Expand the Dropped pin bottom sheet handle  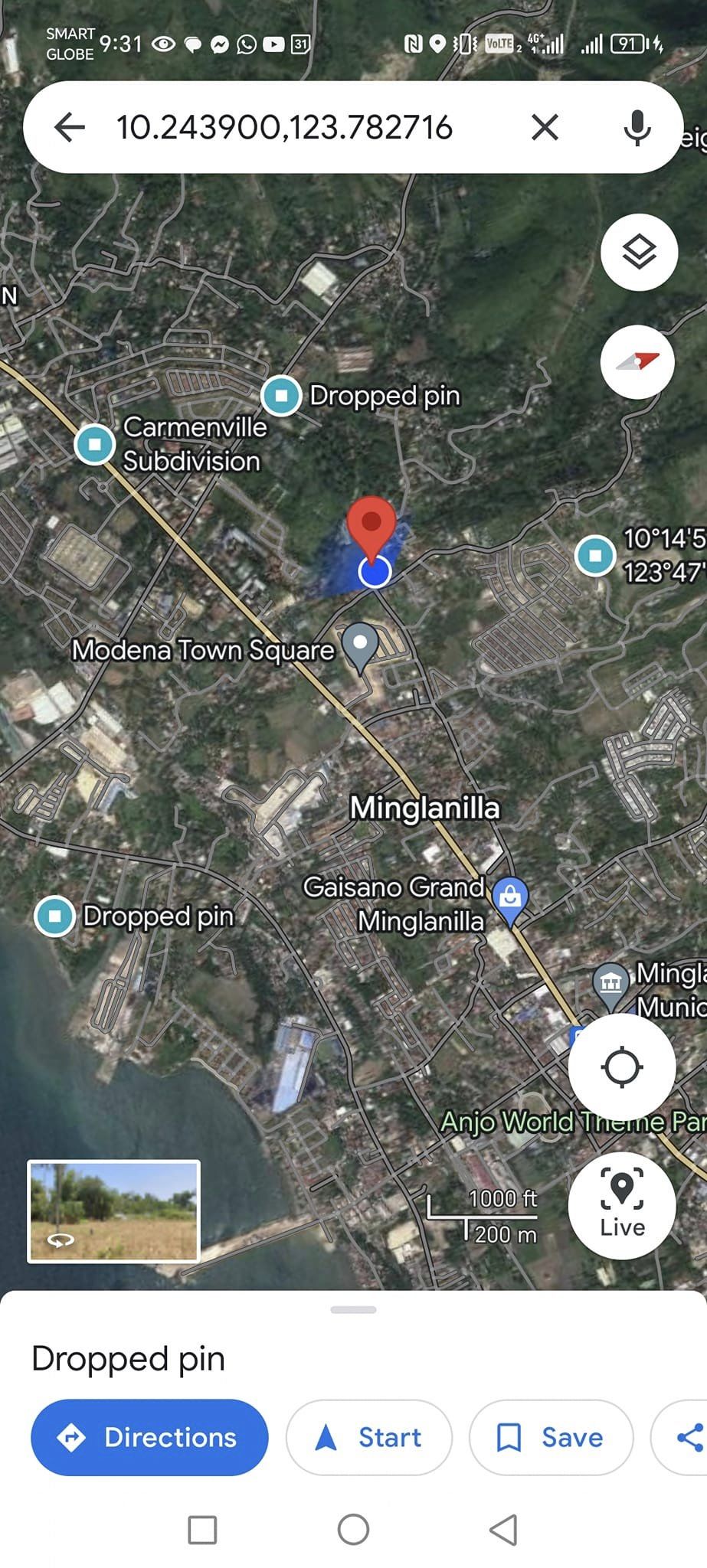click(x=353, y=1310)
